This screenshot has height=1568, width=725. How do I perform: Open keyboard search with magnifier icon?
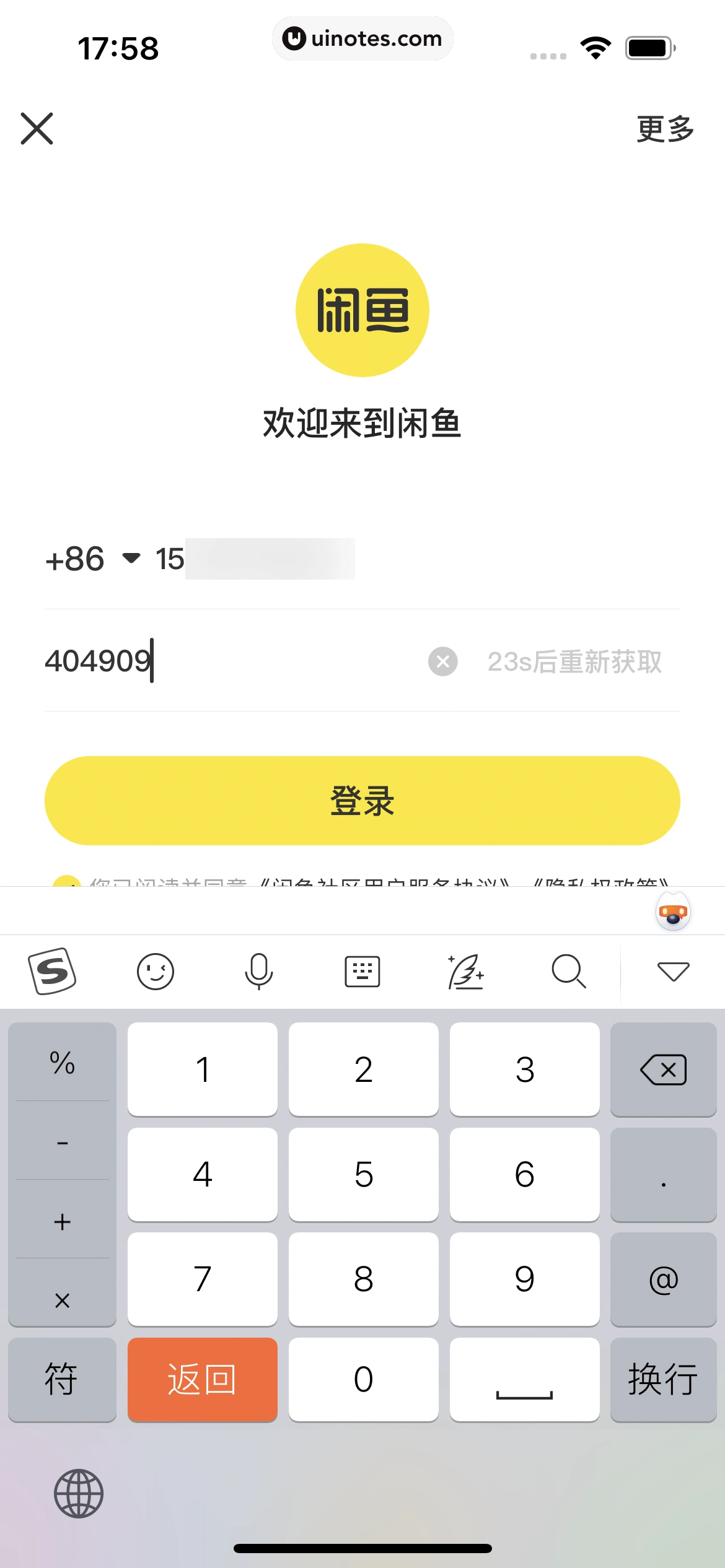(x=568, y=971)
